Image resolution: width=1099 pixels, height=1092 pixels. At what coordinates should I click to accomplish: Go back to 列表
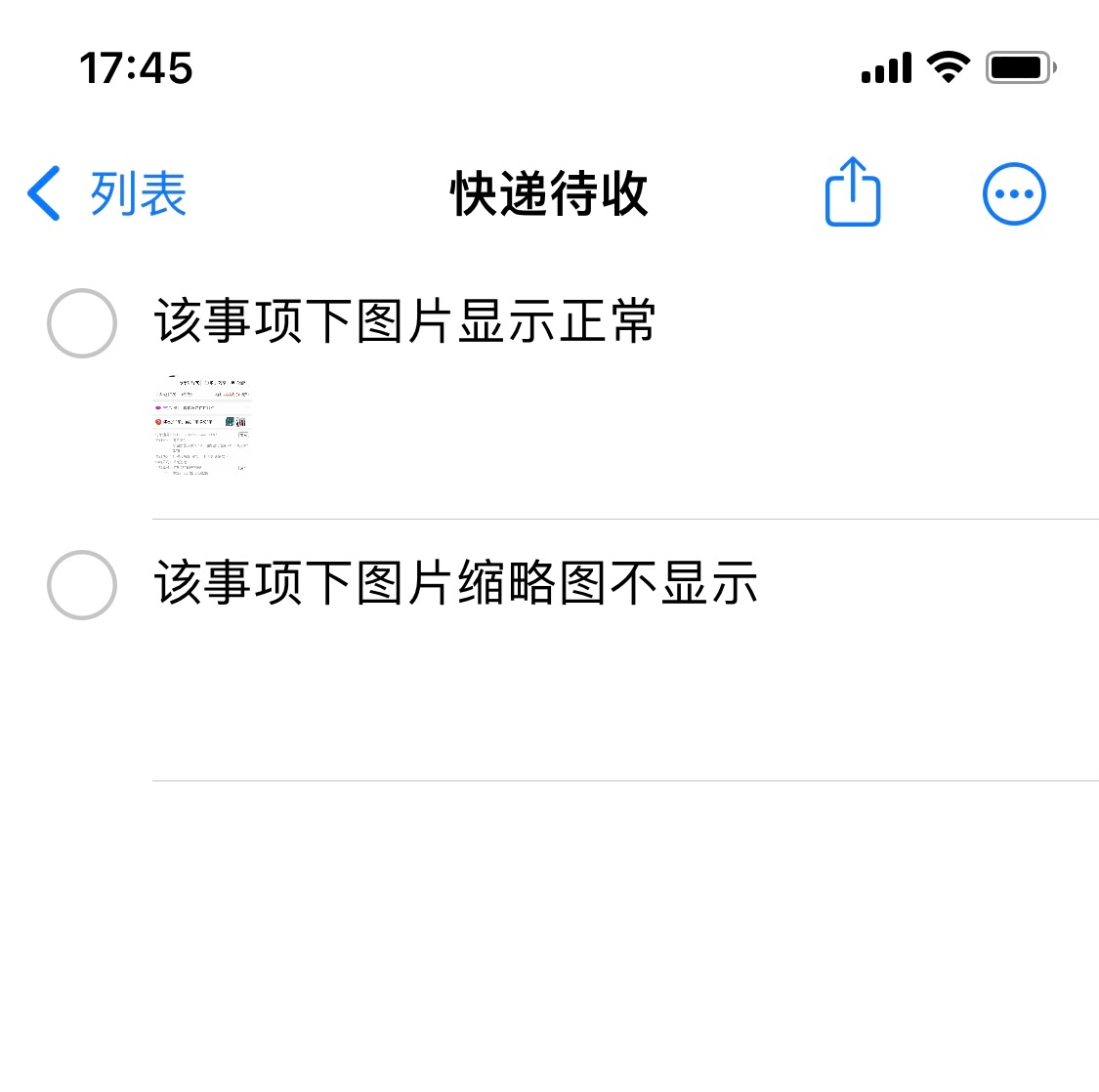pos(107,193)
